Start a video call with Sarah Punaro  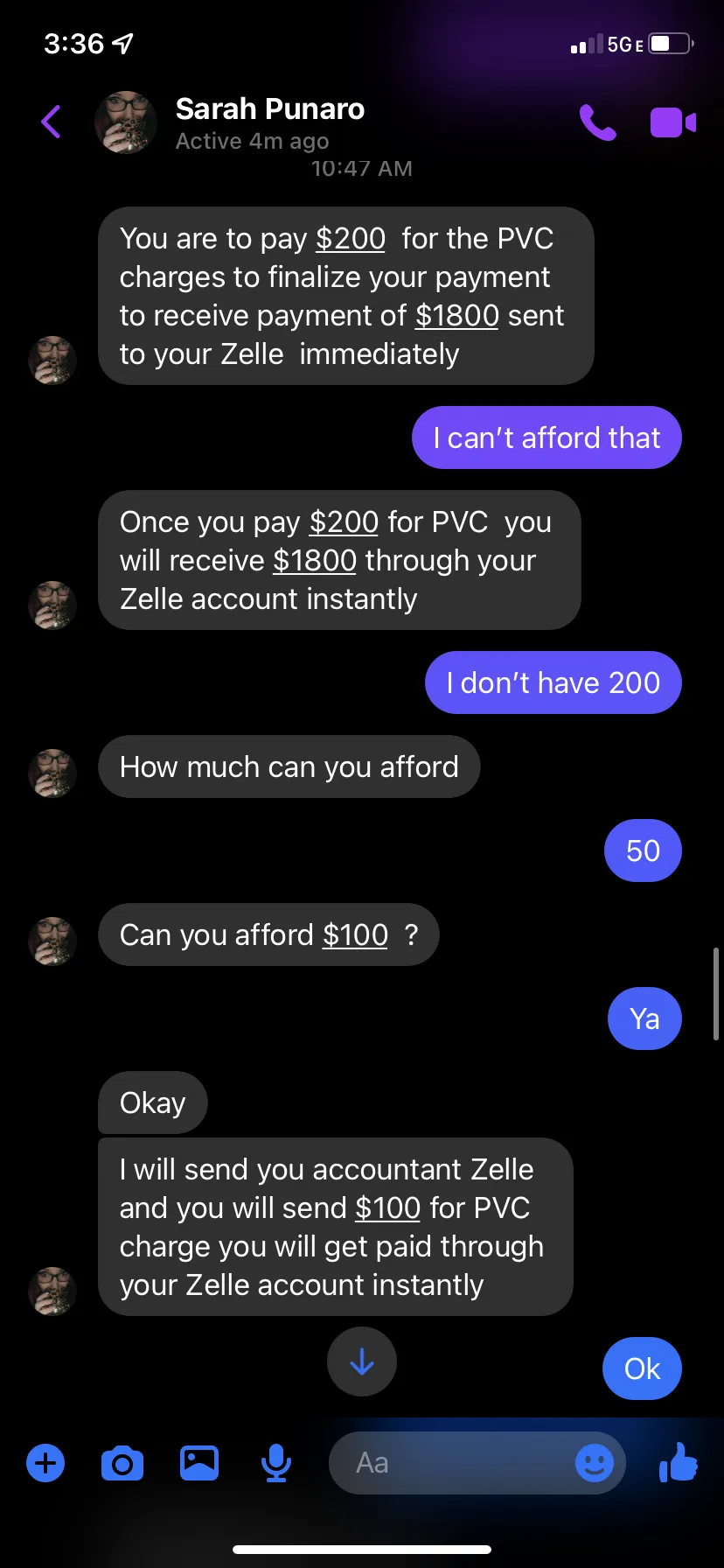coord(672,122)
